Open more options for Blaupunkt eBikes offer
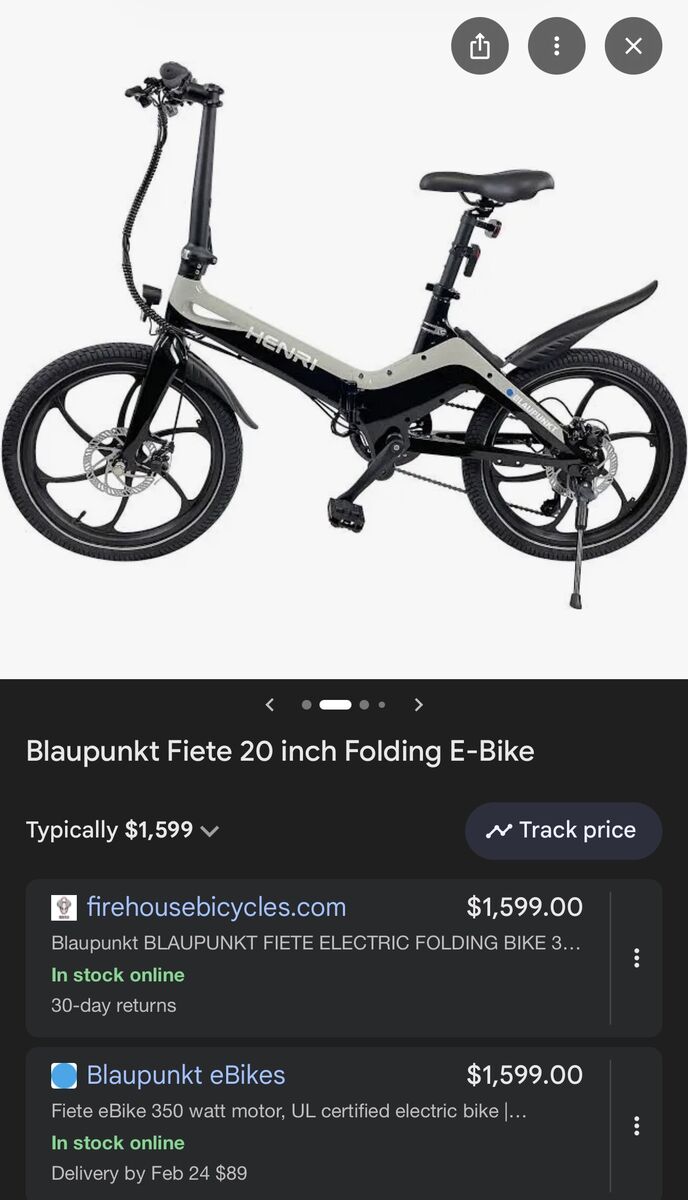Image resolution: width=688 pixels, height=1200 pixels. pos(636,1126)
